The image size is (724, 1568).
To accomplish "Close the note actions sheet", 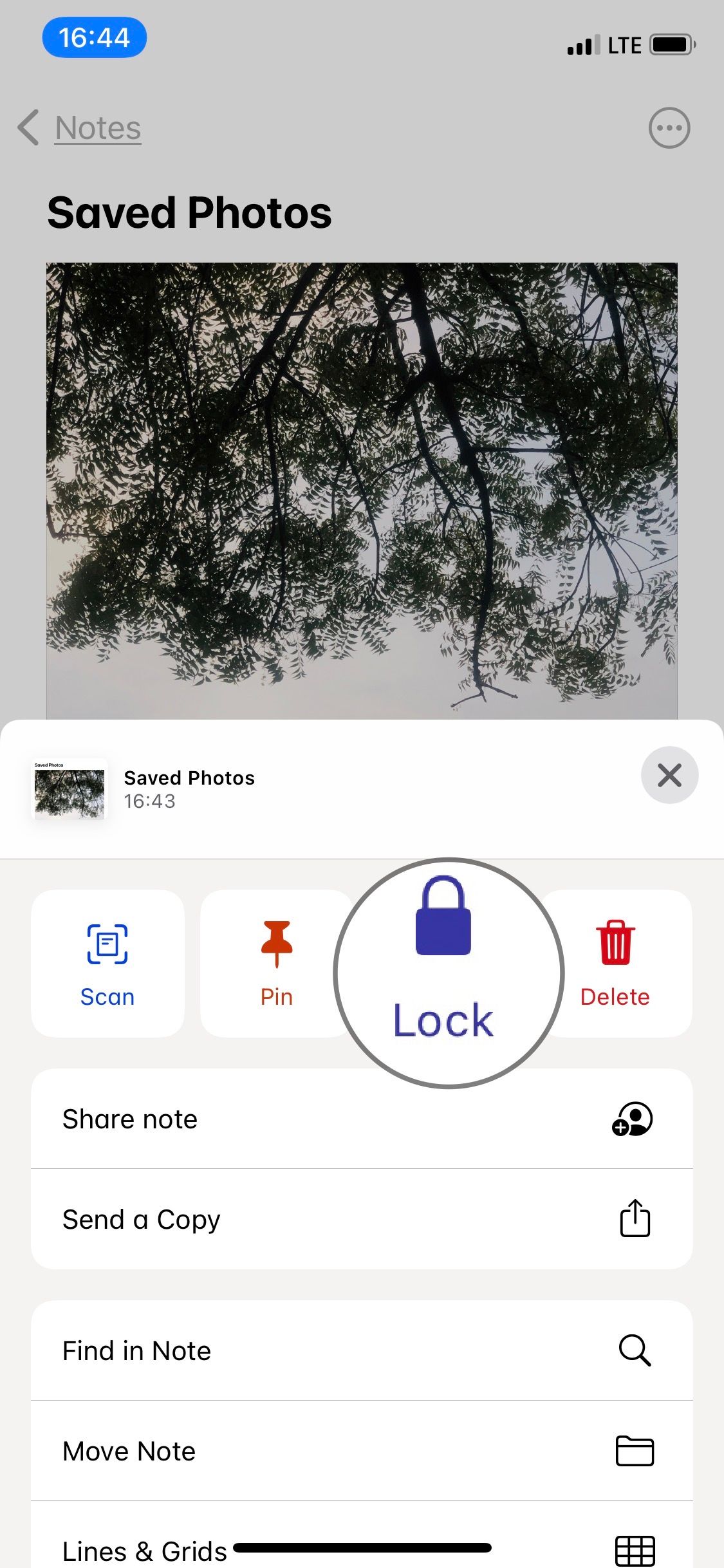I will click(669, 775).
